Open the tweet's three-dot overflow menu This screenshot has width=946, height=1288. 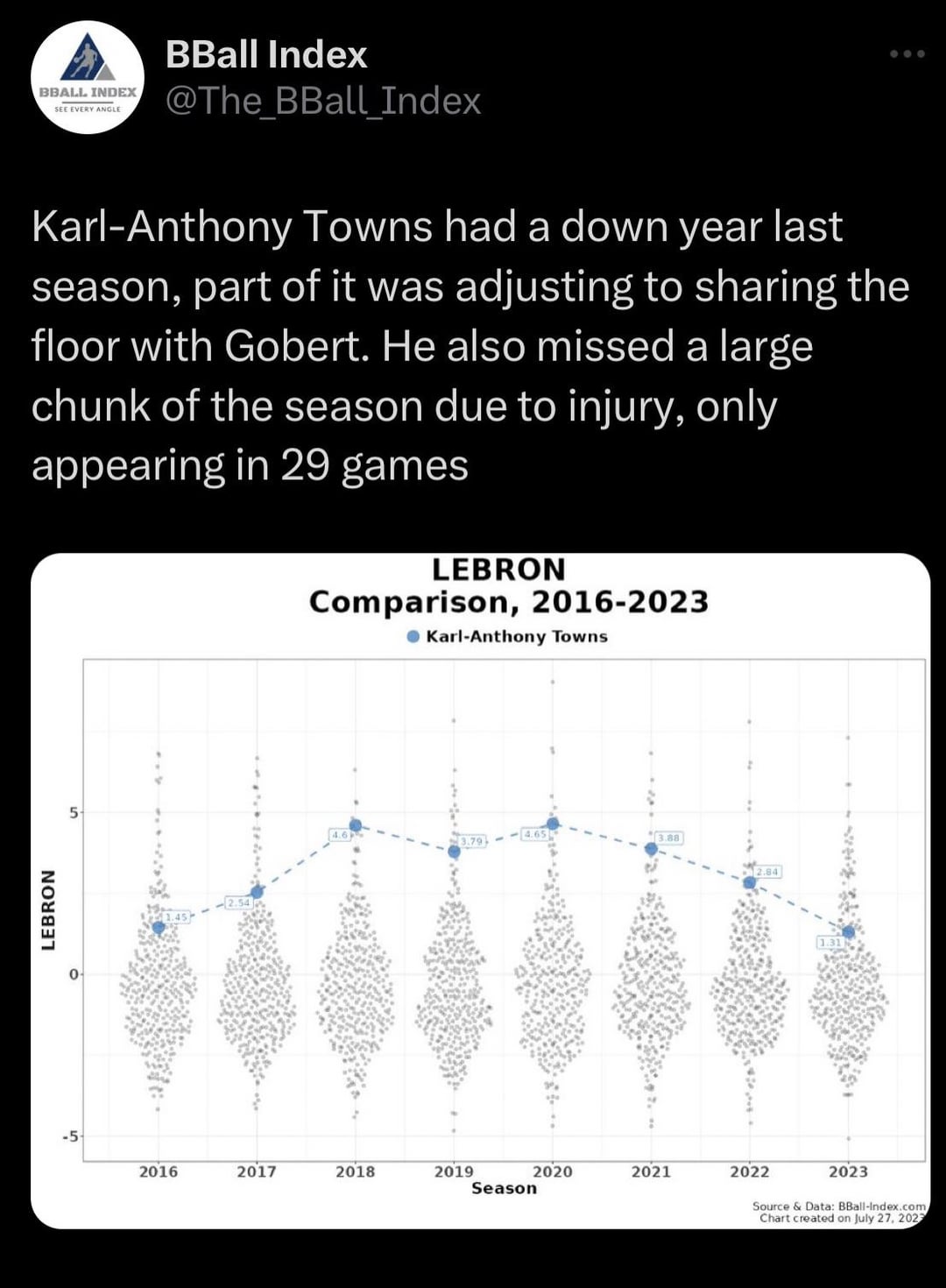(x=907, y=54)
